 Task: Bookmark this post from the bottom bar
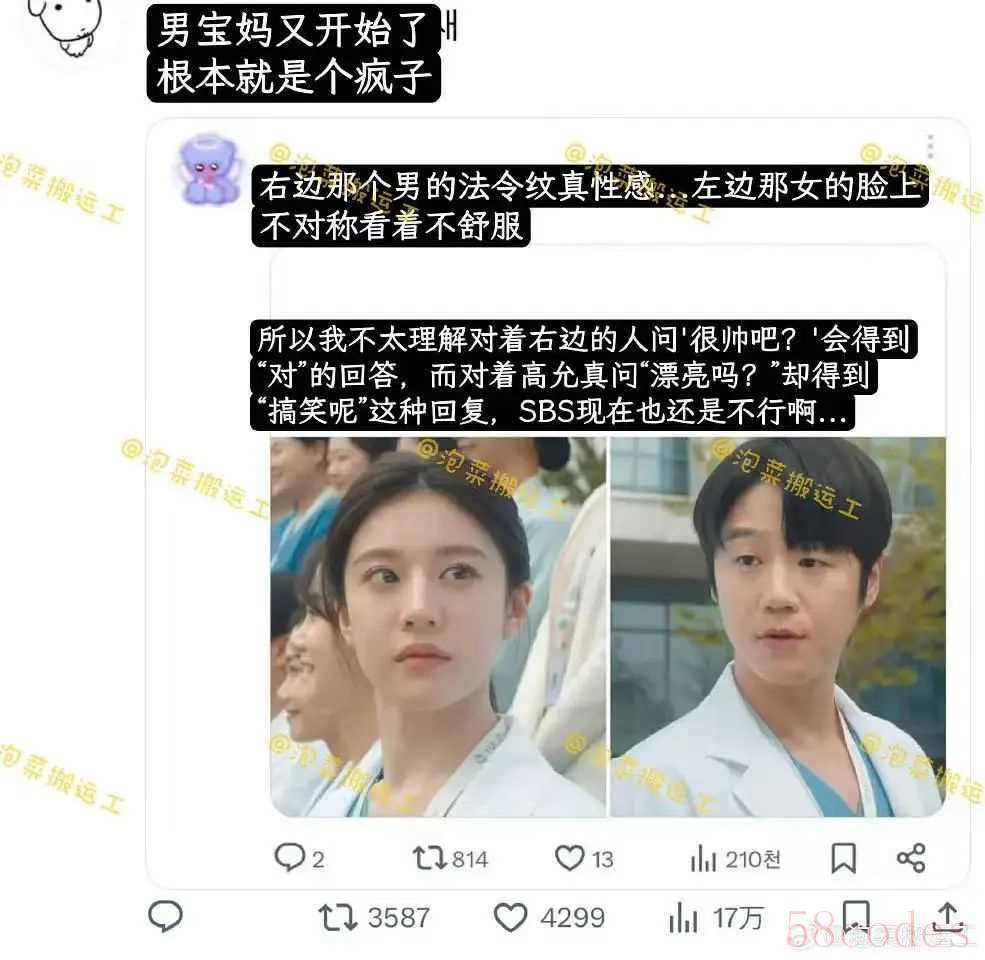(854, 916)
